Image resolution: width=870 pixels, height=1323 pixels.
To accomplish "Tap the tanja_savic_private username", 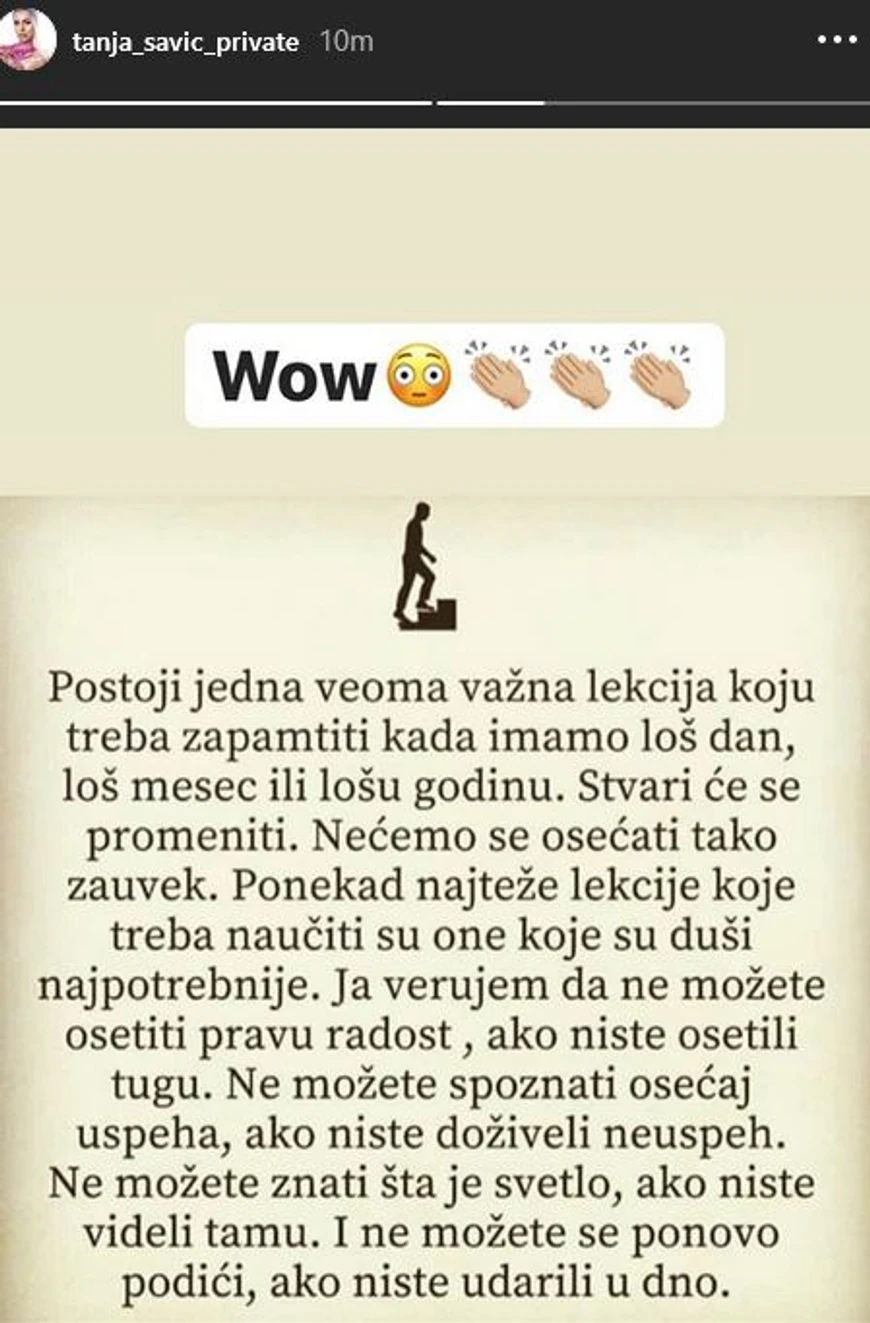I will coord(186,42).
